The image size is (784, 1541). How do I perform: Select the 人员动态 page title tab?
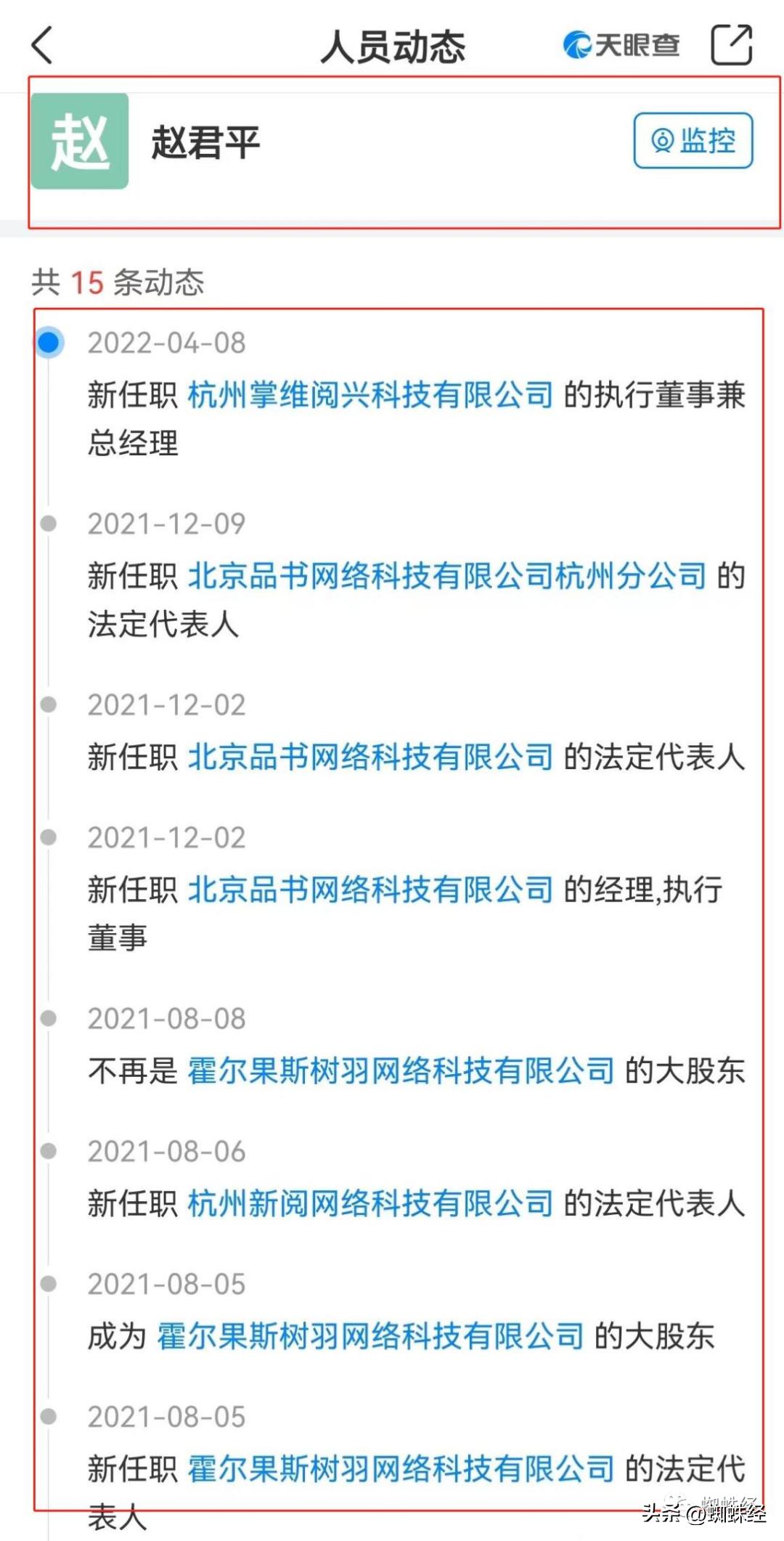pyautogui.click(x=392, y=45)
